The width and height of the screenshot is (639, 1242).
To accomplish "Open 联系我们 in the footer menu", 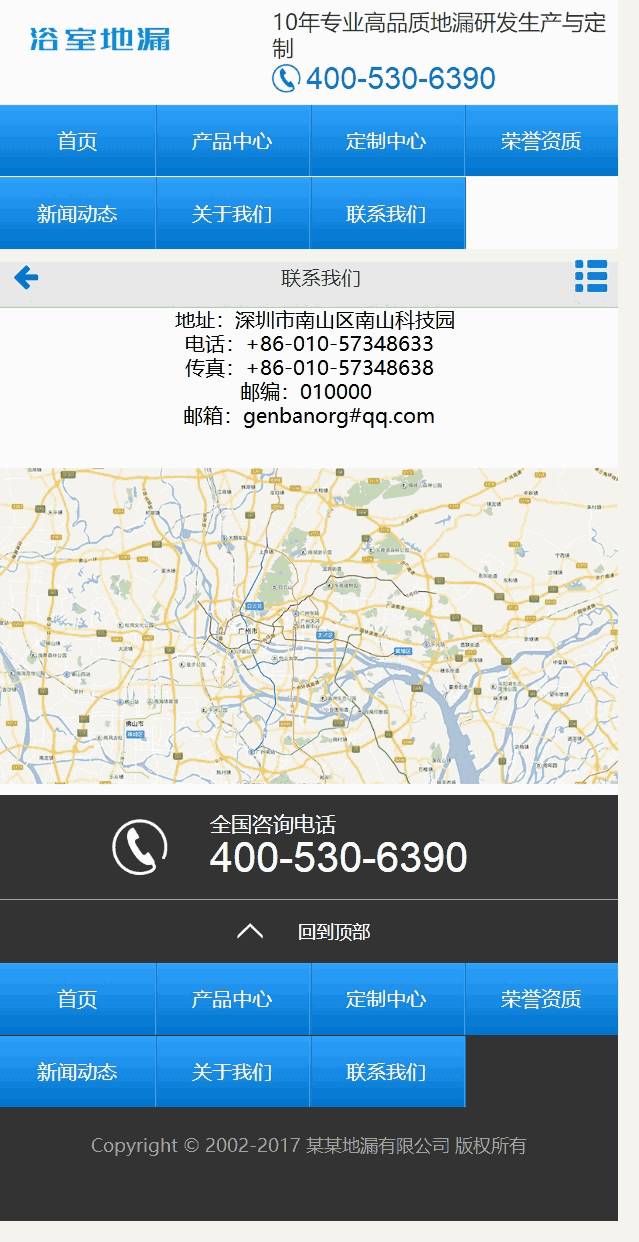I will [388, 1072].
